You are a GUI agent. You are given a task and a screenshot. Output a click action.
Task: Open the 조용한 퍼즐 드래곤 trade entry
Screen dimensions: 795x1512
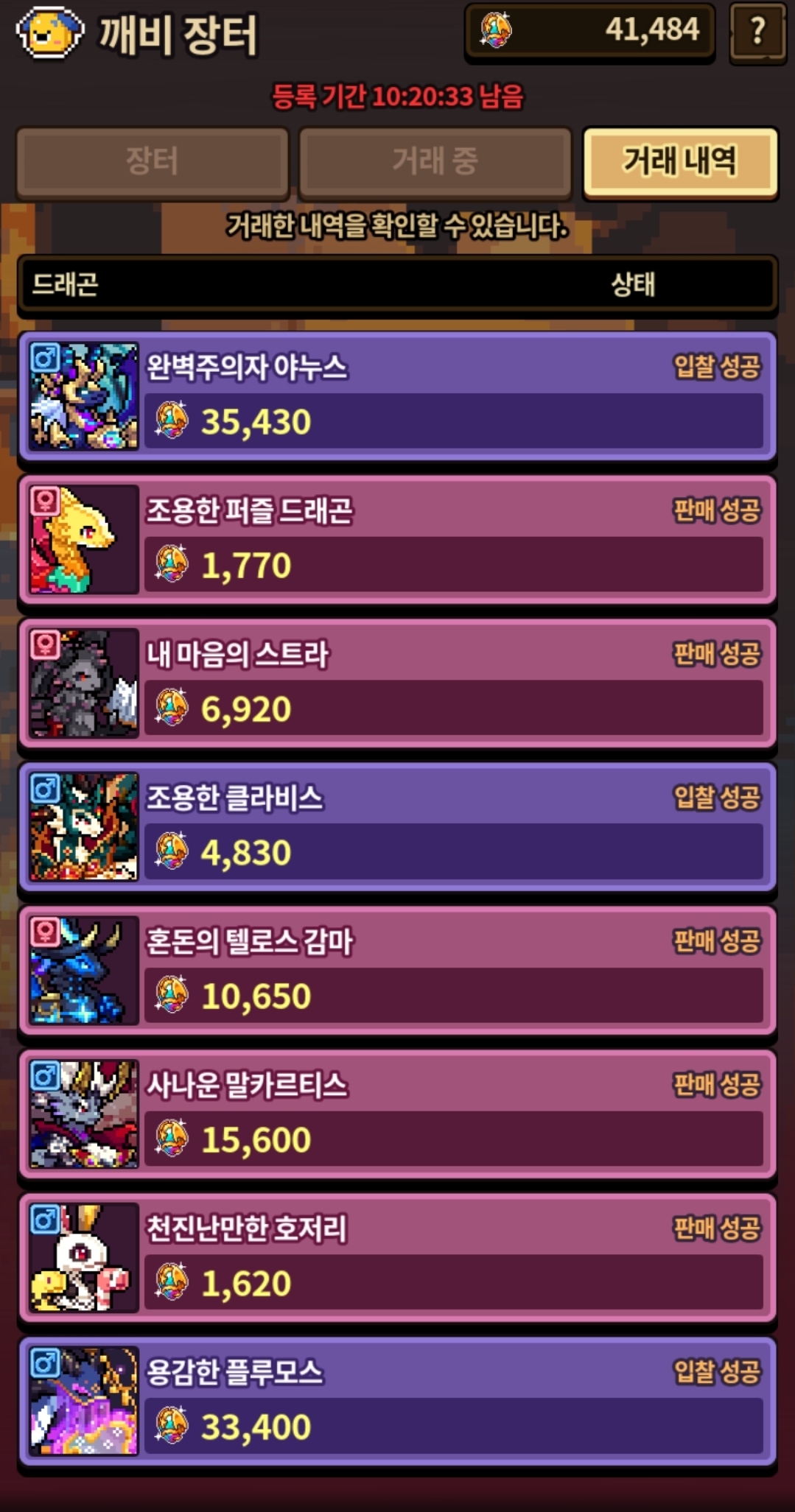click(x=397, y=540)
